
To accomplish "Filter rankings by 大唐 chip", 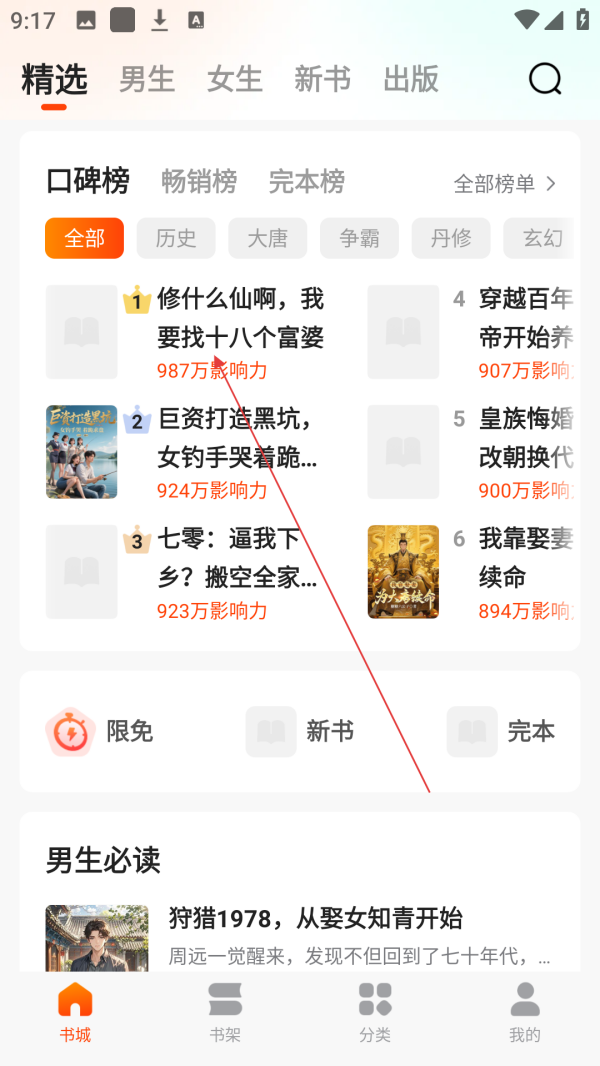I will pyautogui.click(x=267, y=238).
